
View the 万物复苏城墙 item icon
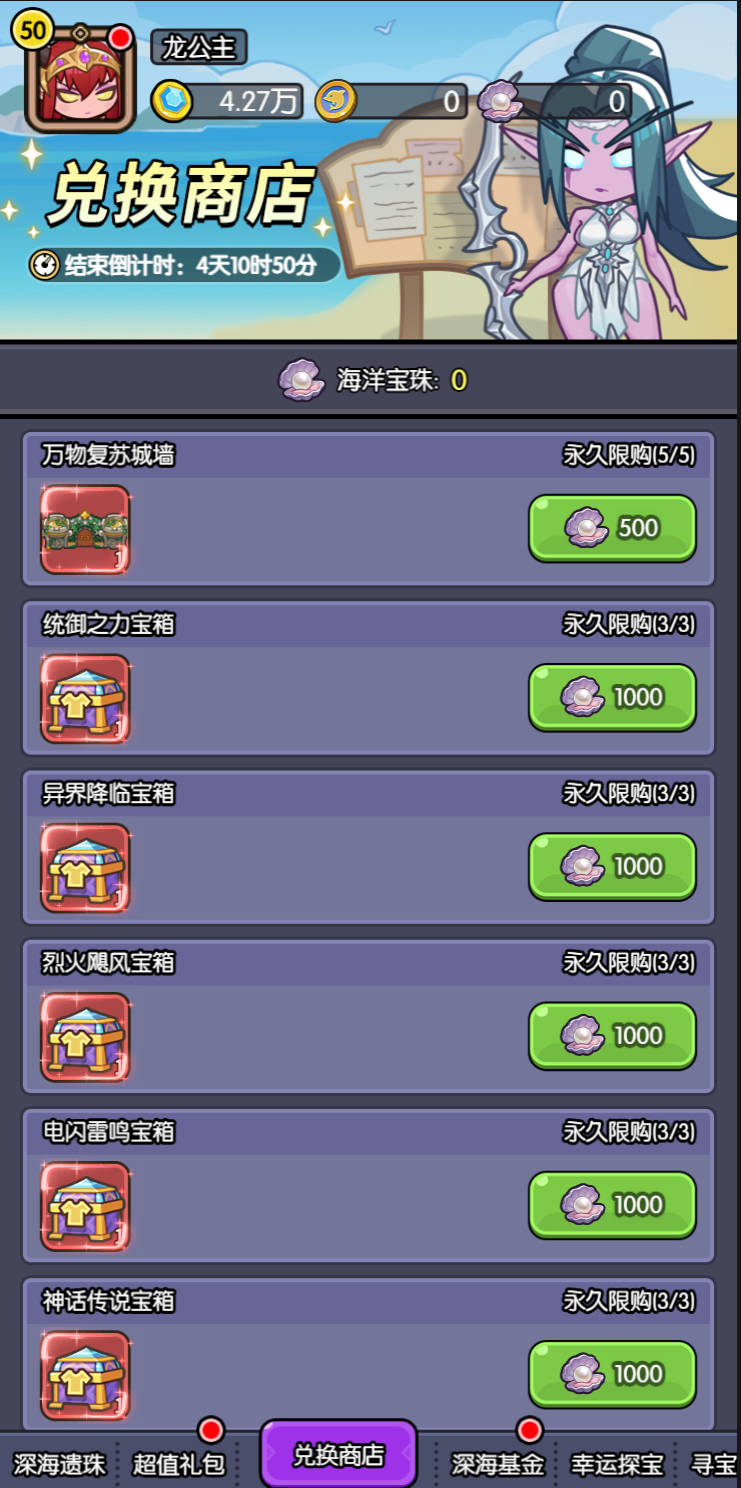[85, 529]
